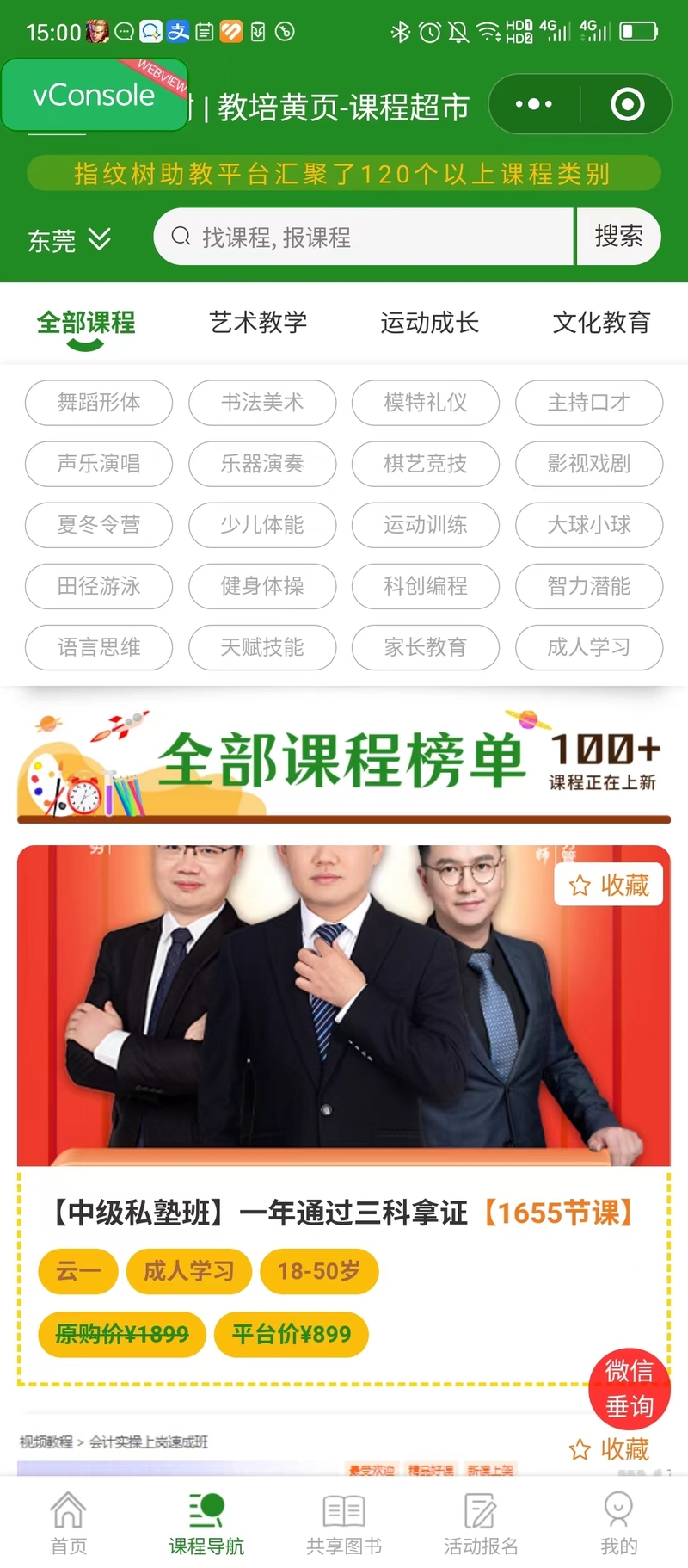Tap the 搜索 button
This screenshot has width=688, height=1568.
pos(618,237)
